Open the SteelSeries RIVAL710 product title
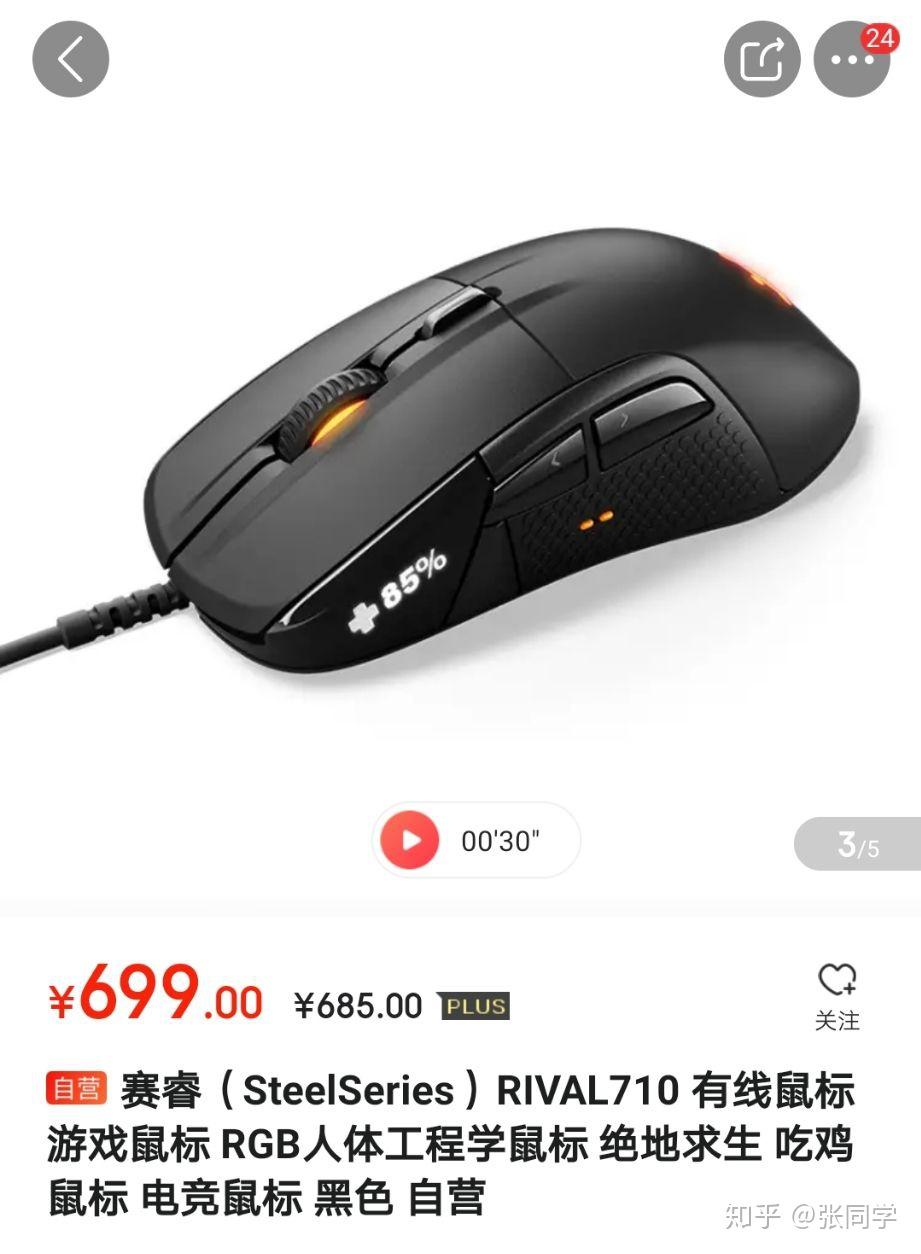The height and width of the screenshot is (1254, 921). [x=460, y=1091]
